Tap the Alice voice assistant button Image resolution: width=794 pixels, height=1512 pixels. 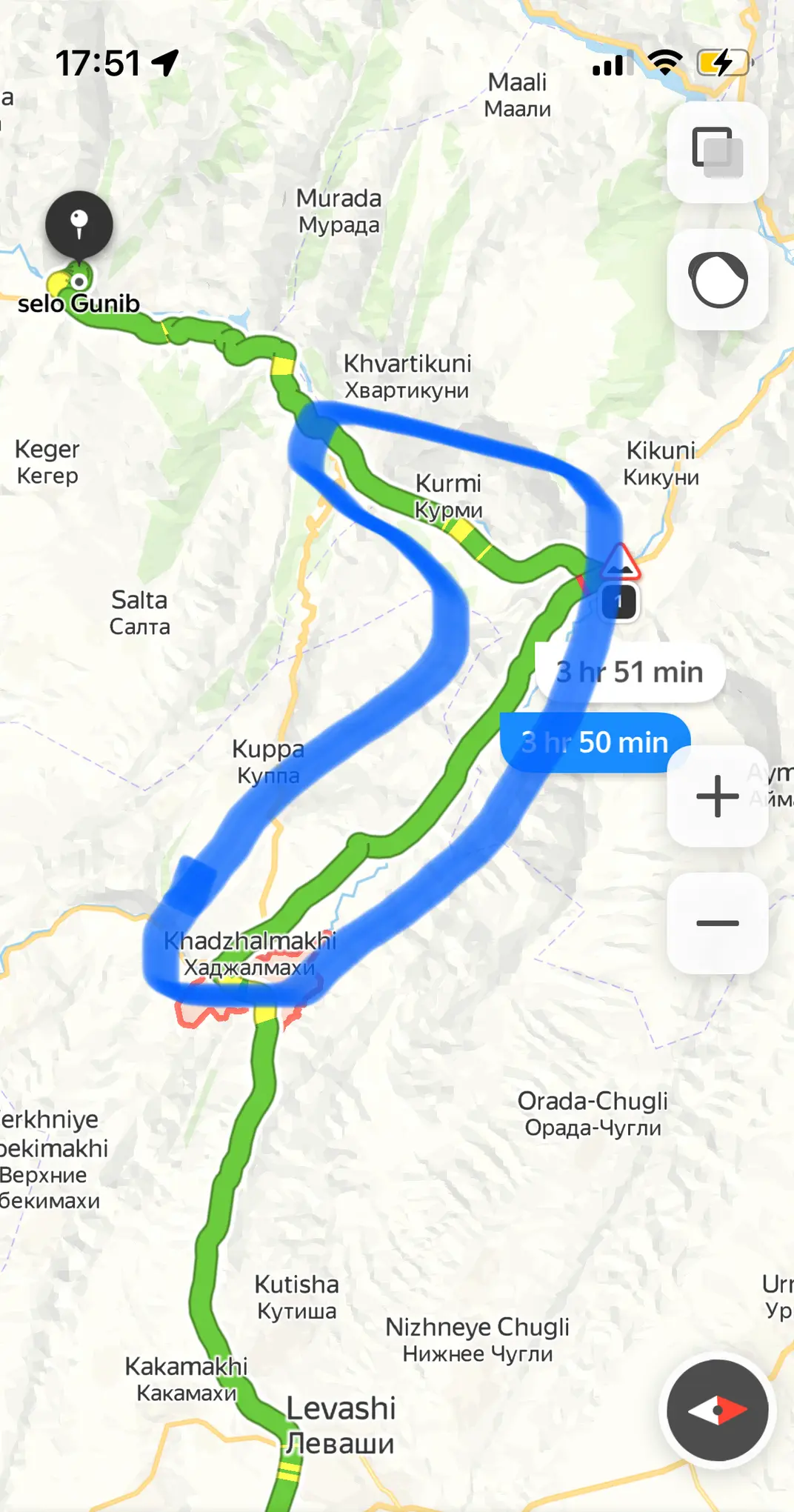click(717, 280)
